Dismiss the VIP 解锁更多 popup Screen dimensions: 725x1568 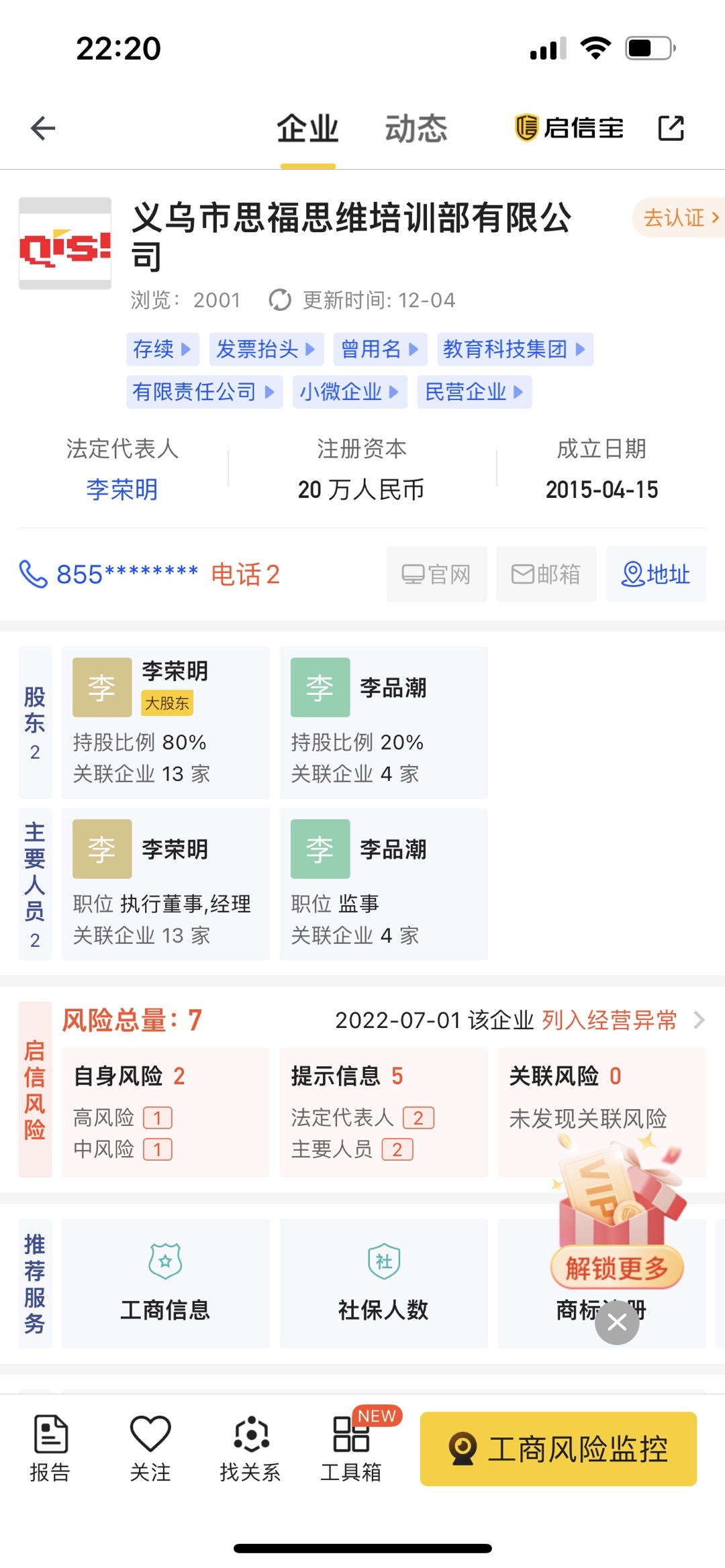coord(617,1322)
